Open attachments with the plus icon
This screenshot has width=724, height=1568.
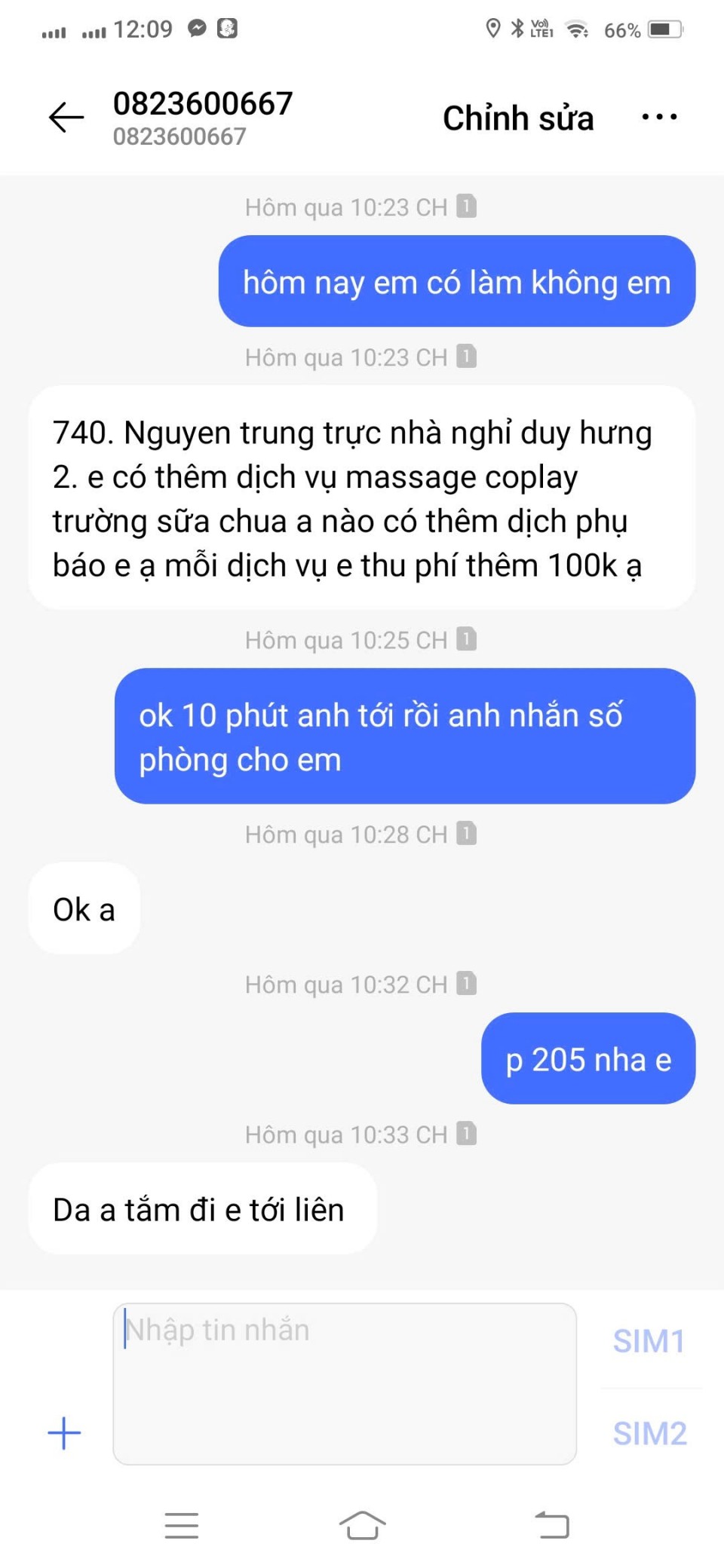click(x=64, y=1432)
